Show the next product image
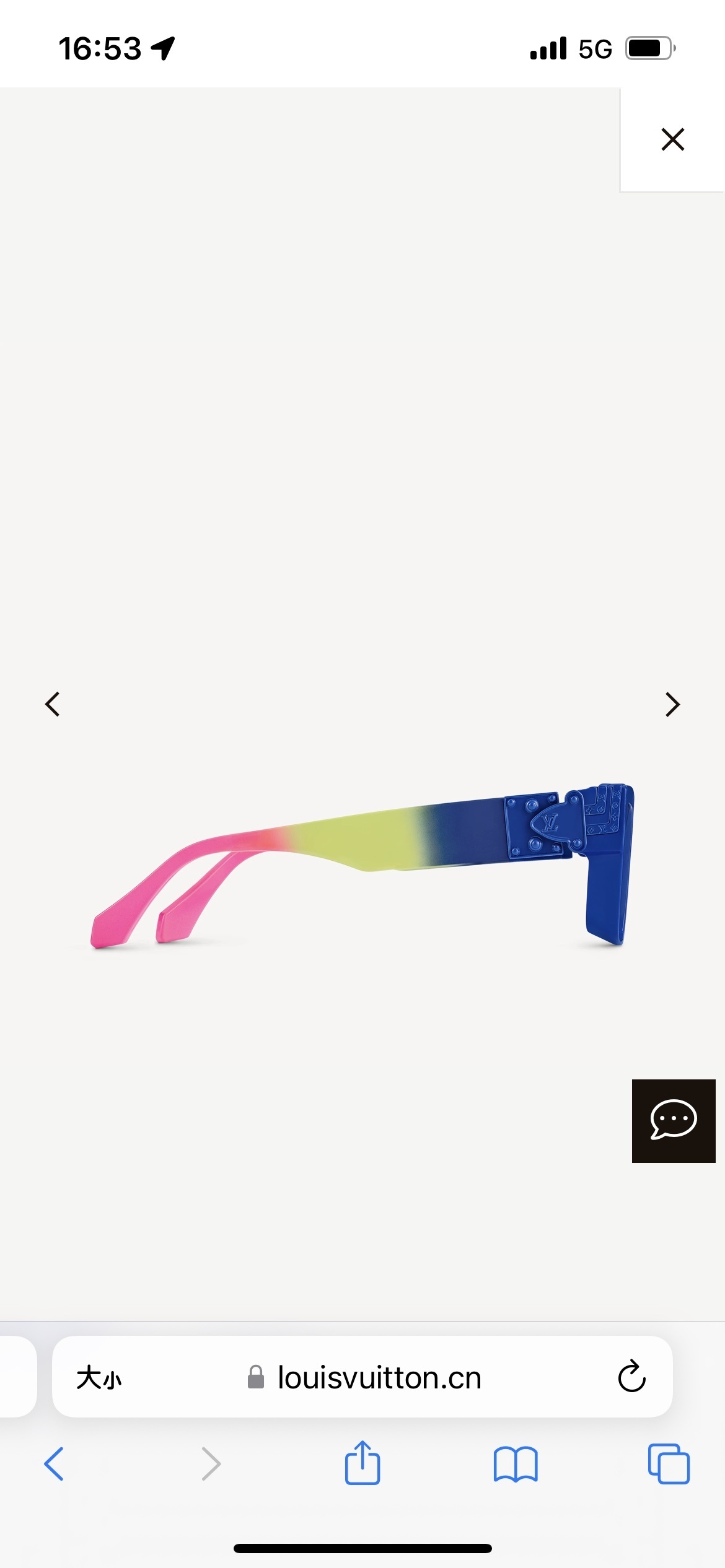 pos(672,704)
